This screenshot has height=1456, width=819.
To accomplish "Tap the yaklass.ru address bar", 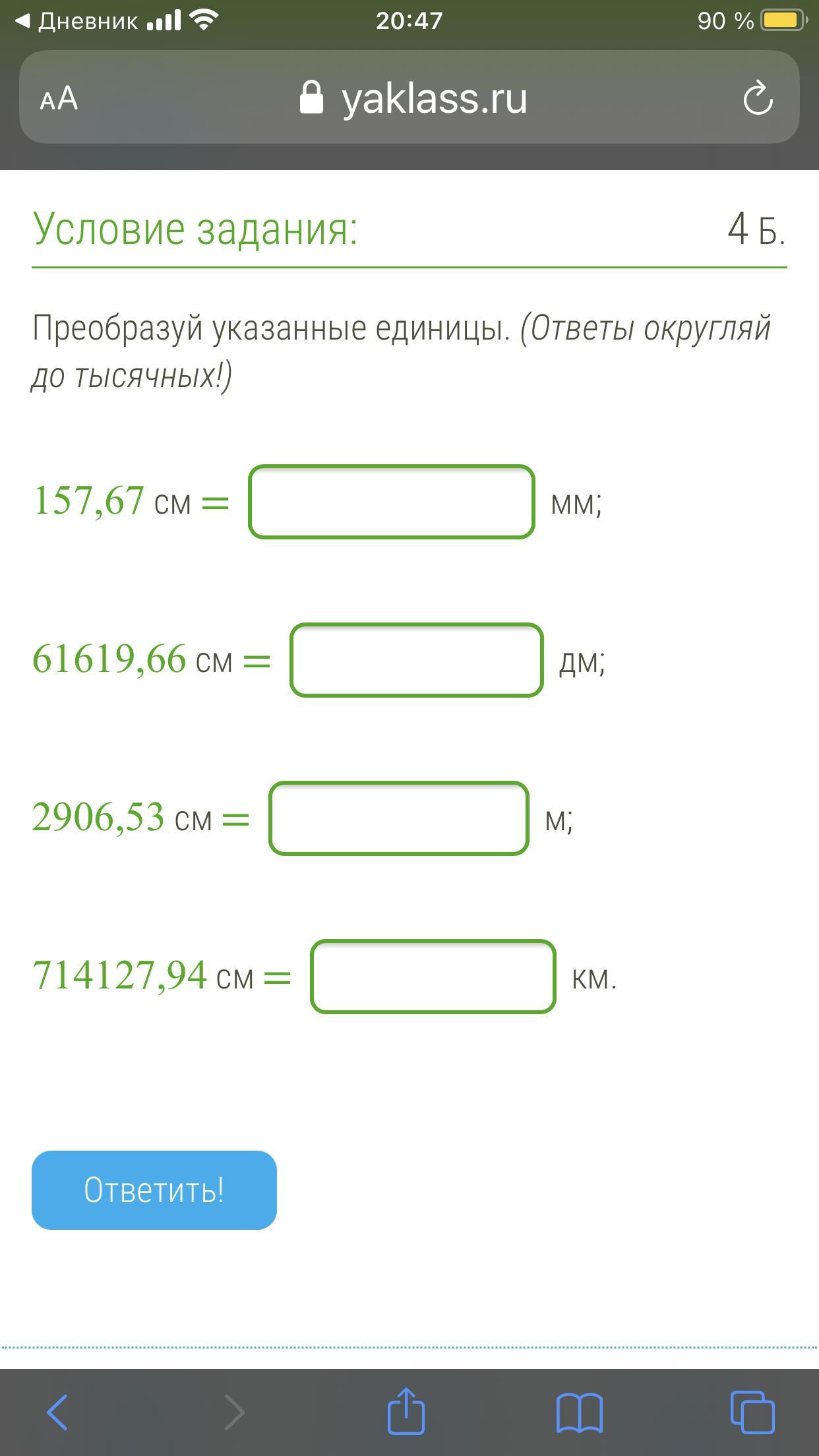I will pyautogui.click(x=413, y=98).
